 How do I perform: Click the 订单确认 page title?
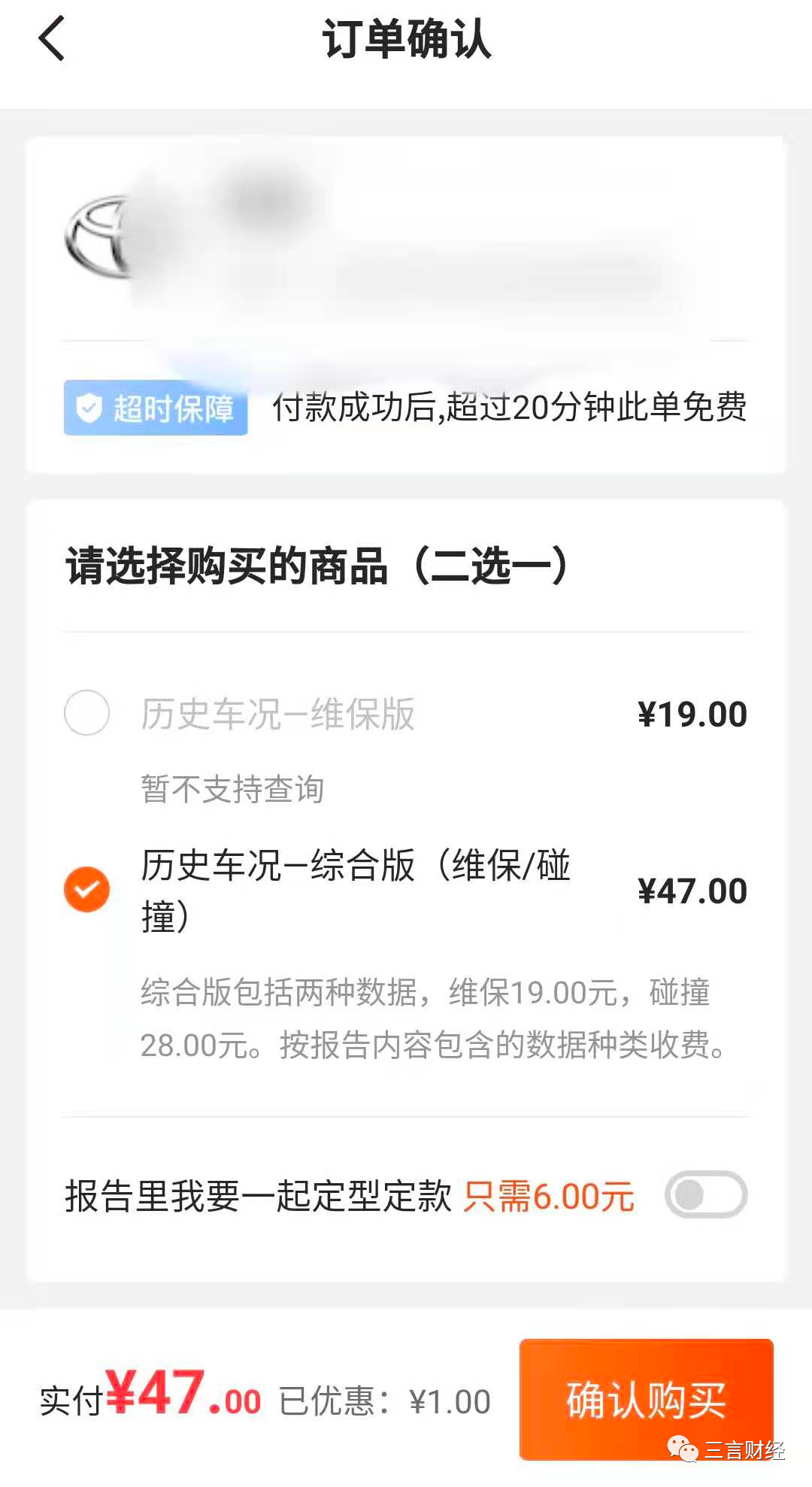pos(406,41)
